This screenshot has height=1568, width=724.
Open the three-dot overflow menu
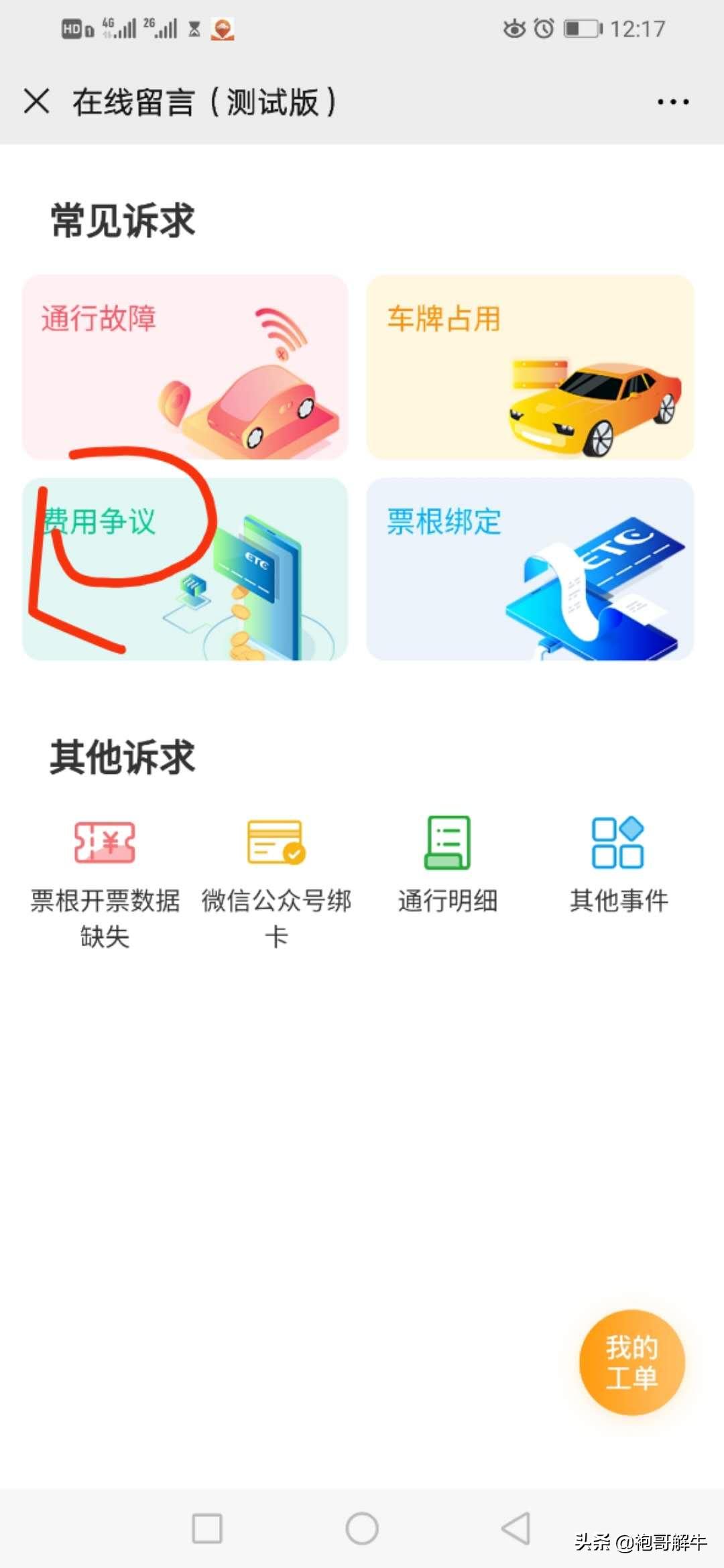pos(672,102)
